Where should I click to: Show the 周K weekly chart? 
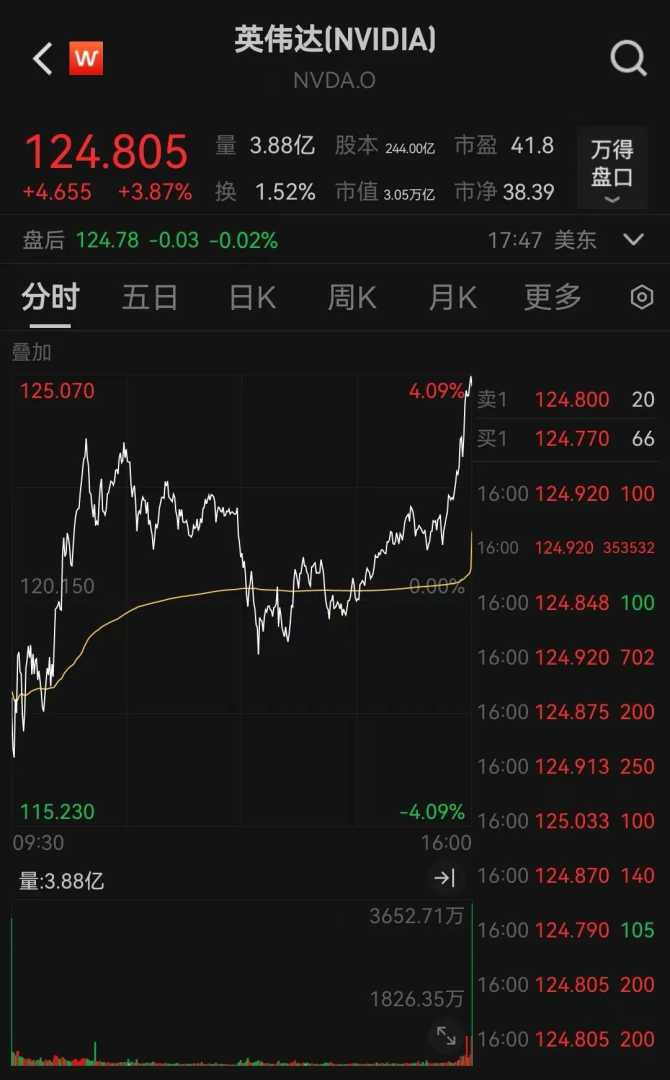pyautogui.click(x=352, y=297)
